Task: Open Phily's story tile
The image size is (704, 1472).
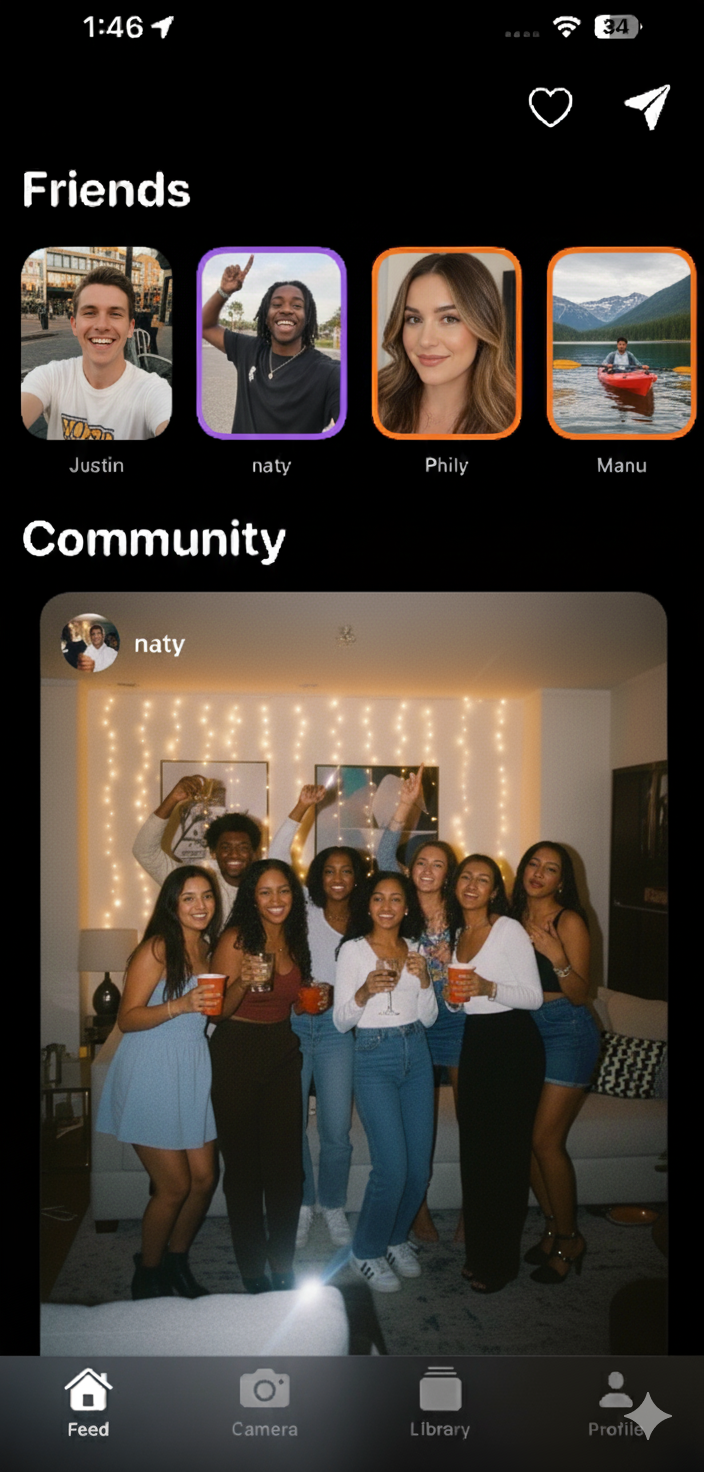Action: [x=446, y=343]
